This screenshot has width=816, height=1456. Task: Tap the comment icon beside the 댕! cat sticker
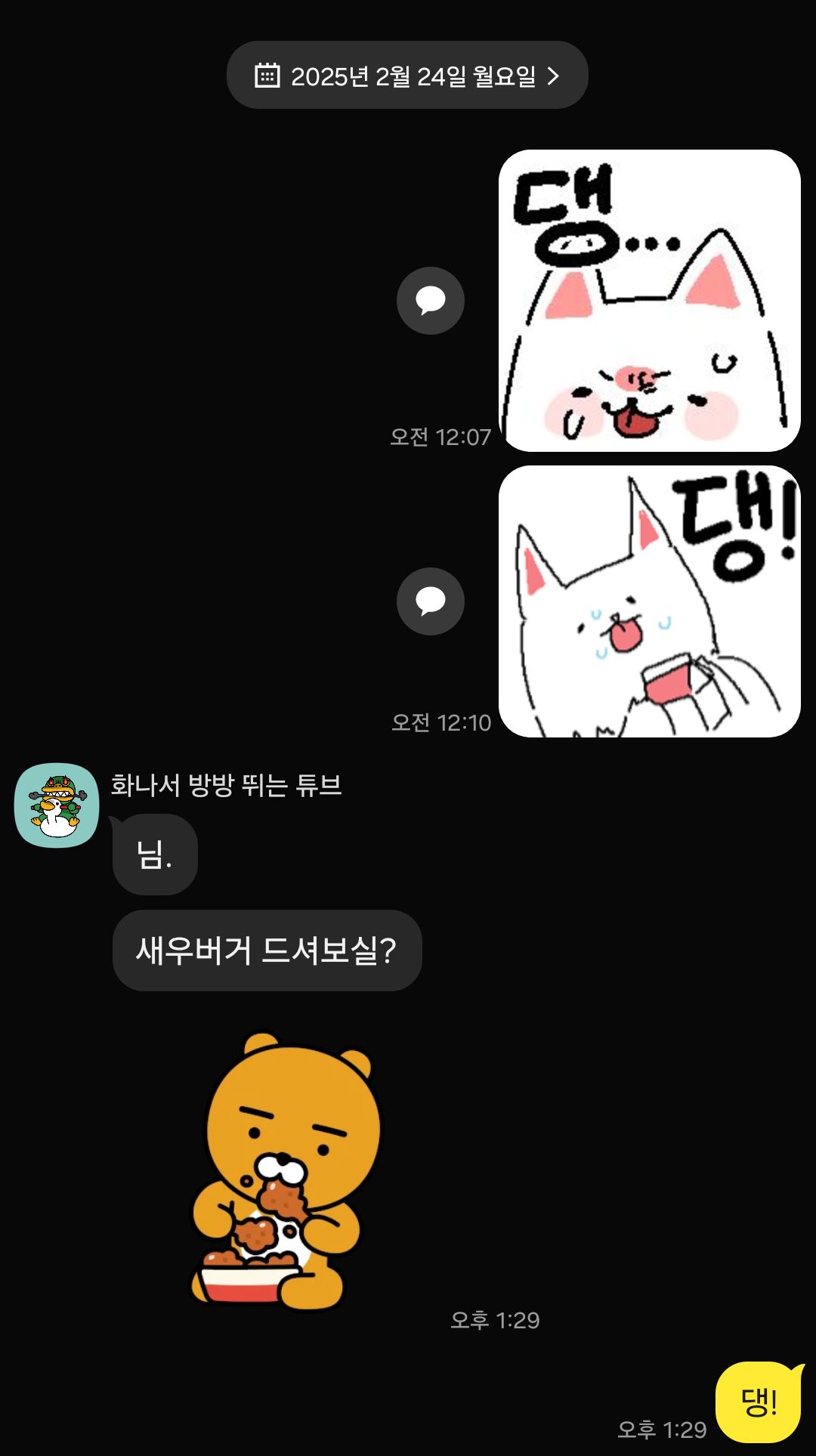click(x=430, y=601)
